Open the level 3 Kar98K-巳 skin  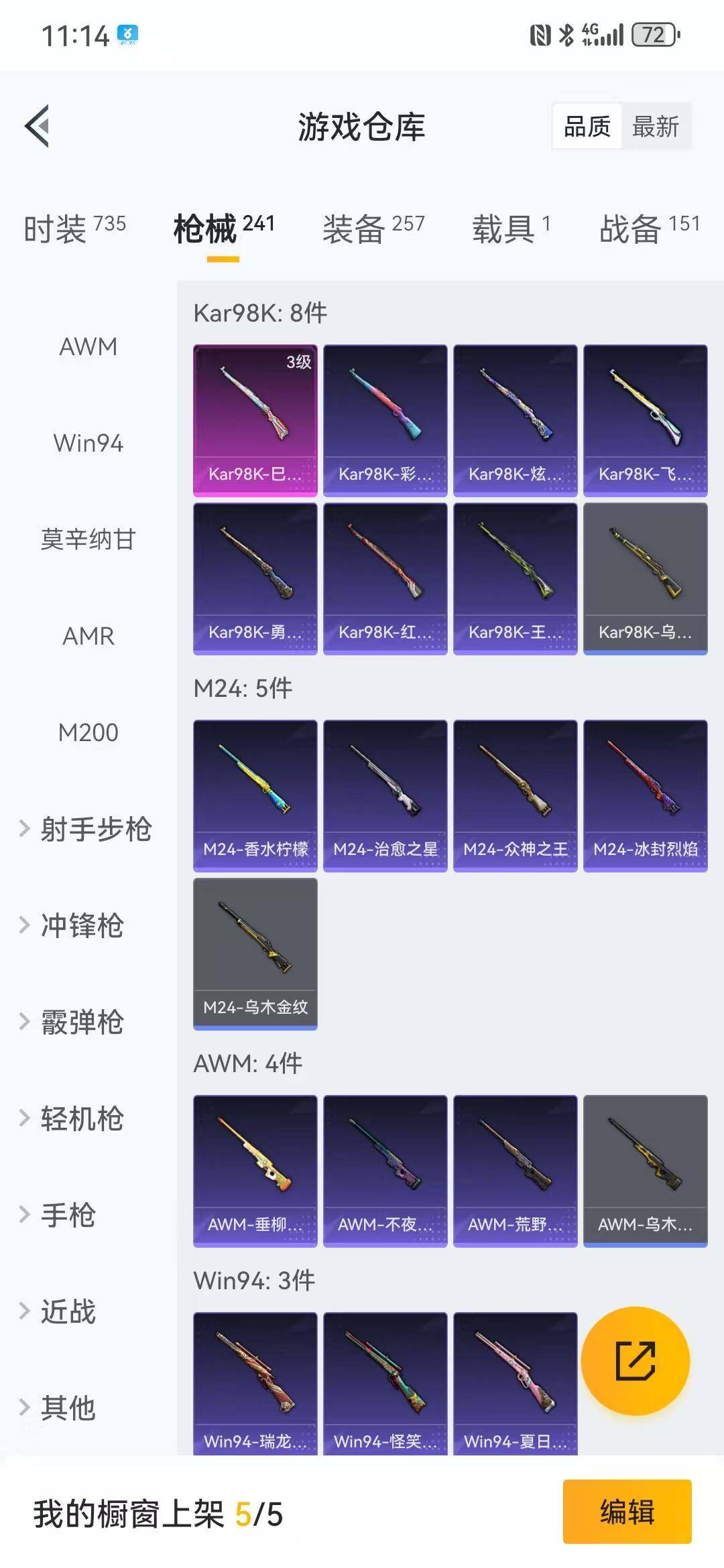tap(255, 420)
